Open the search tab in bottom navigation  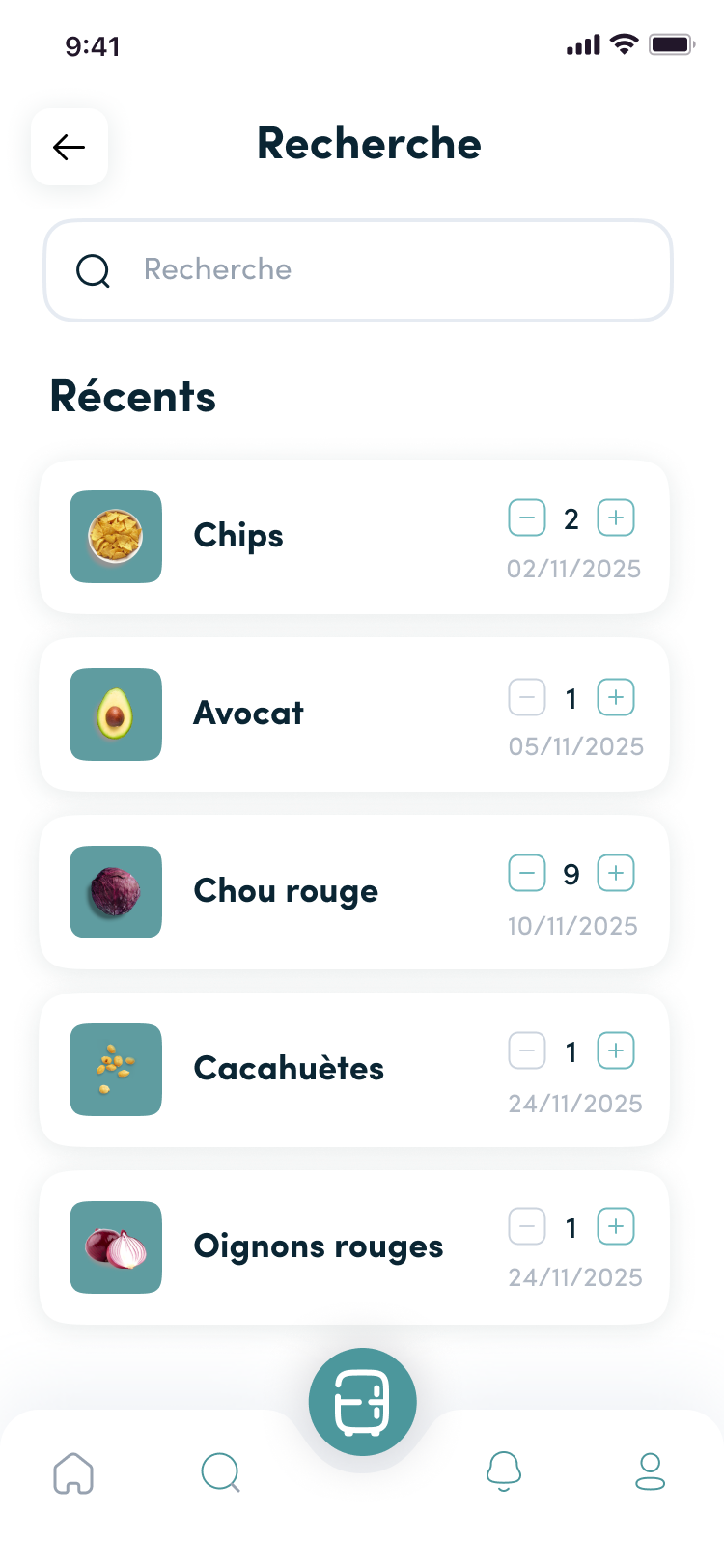(220, 1473)
